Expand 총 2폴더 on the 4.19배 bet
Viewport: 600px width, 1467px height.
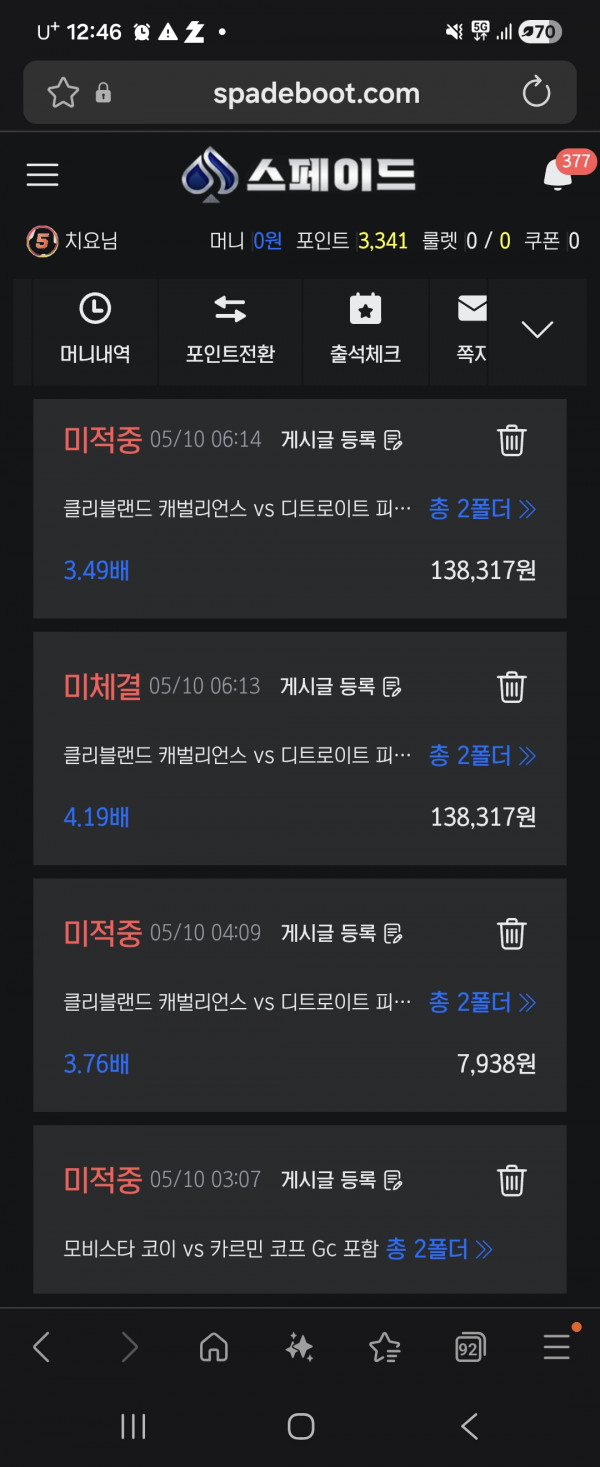482,755
